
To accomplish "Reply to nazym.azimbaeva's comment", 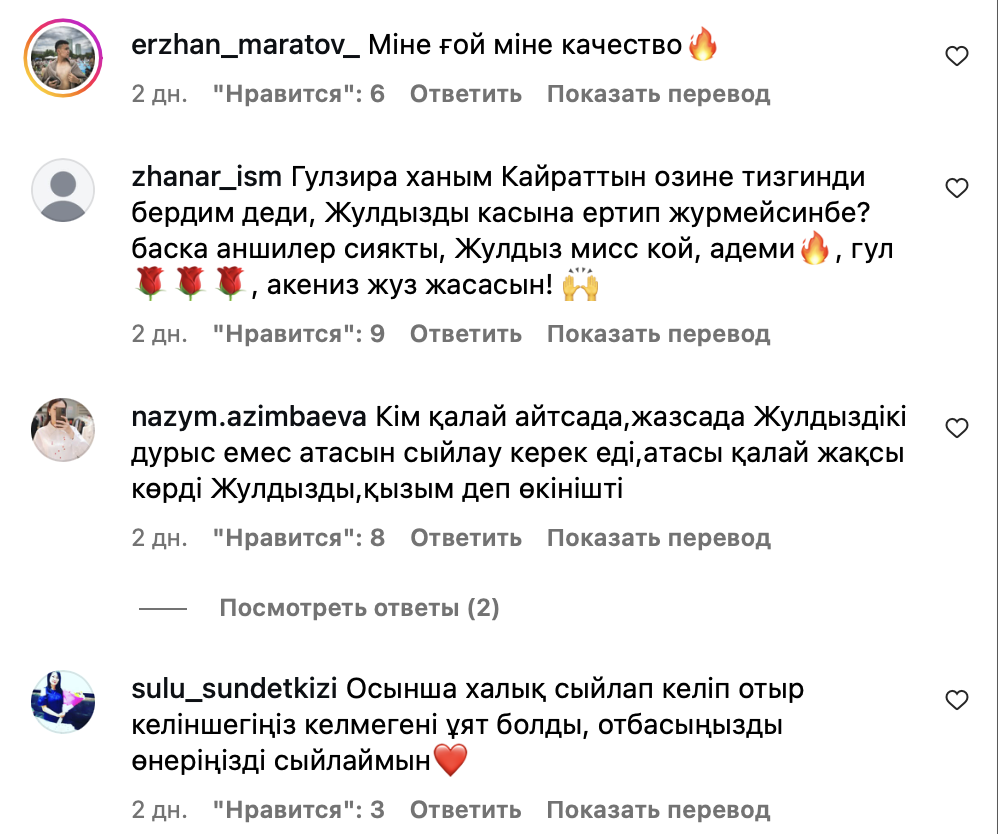I will 466,537.
